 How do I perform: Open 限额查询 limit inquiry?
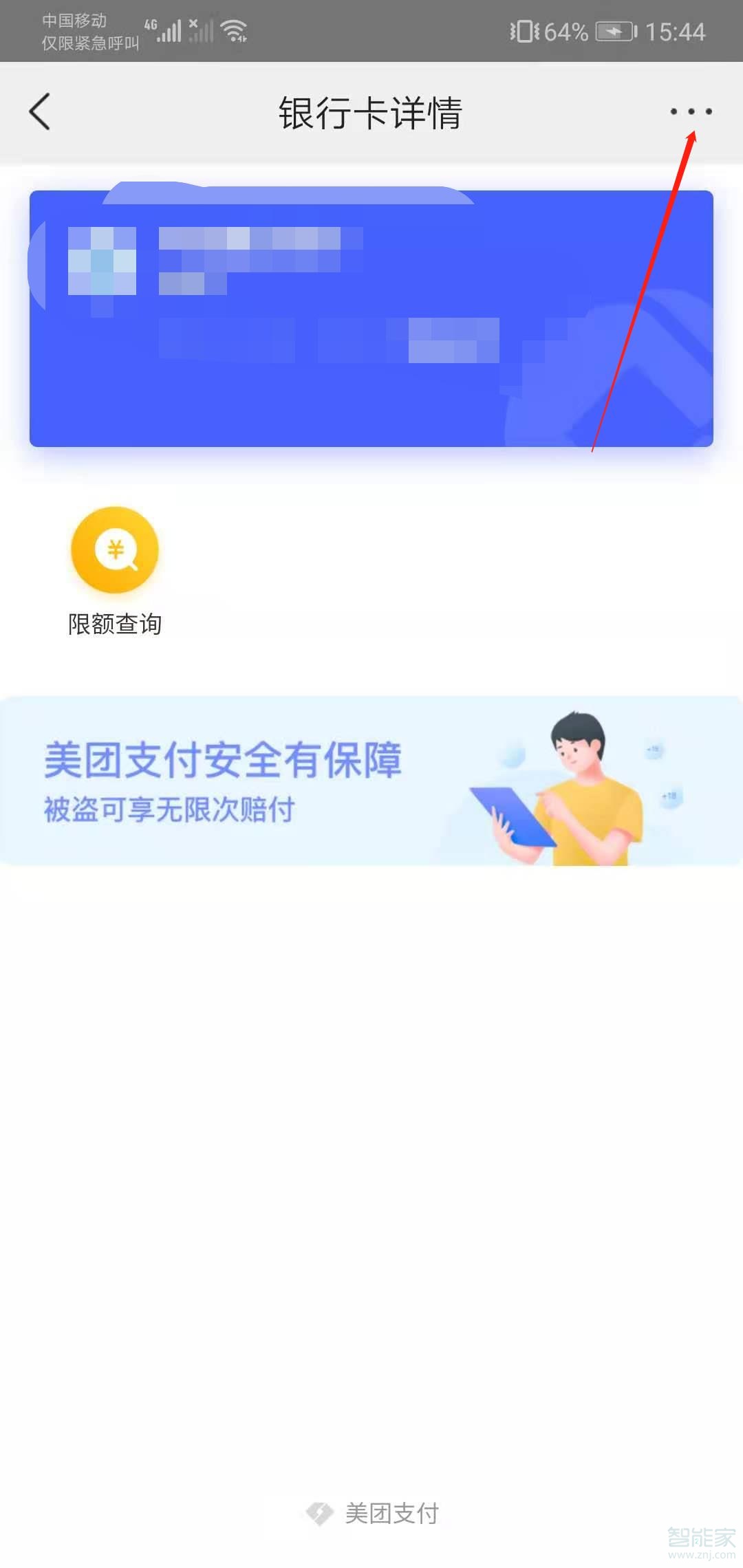(115, 571)
